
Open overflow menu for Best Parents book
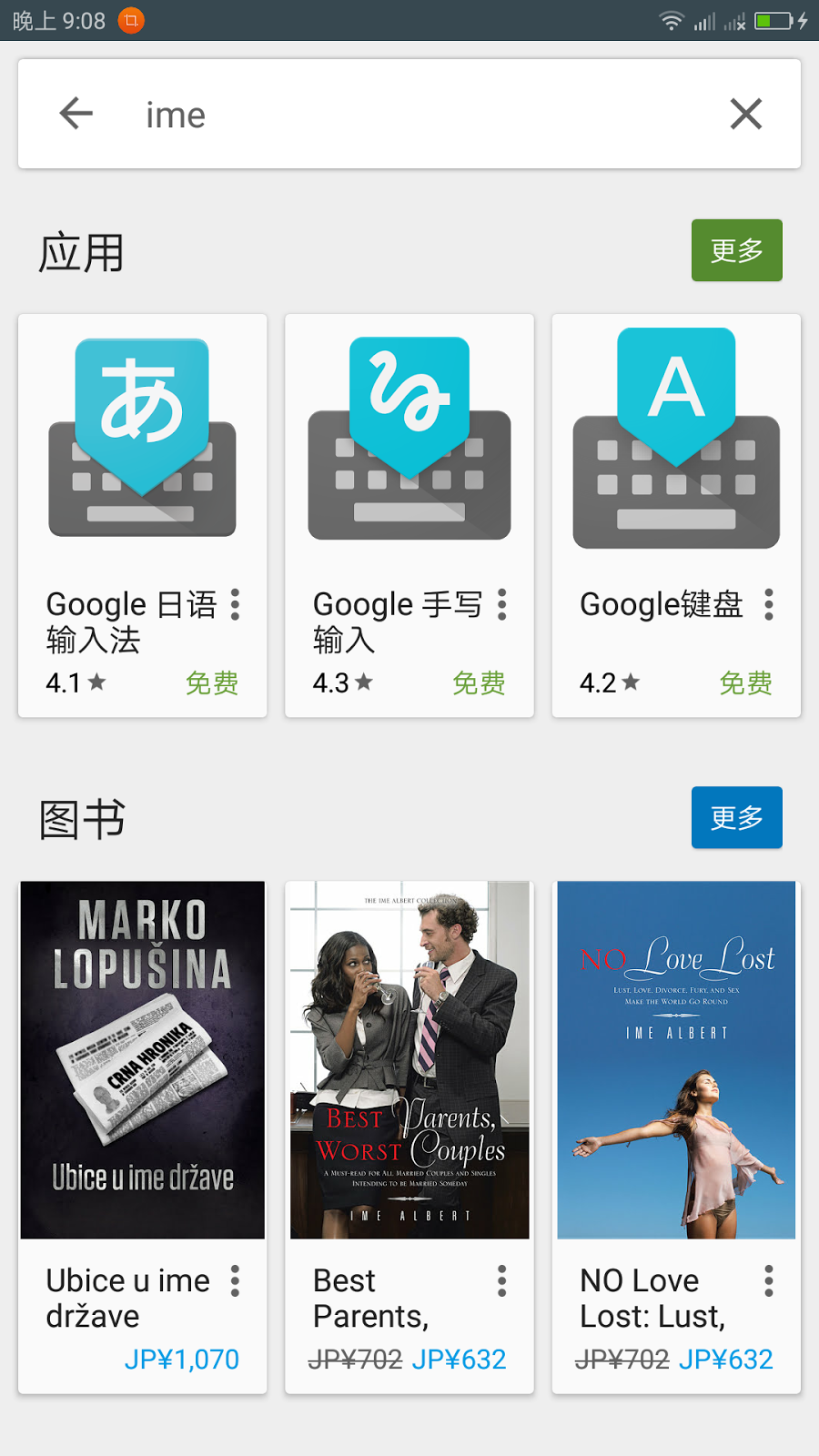pyautogui.click(x=502, y=1280)
